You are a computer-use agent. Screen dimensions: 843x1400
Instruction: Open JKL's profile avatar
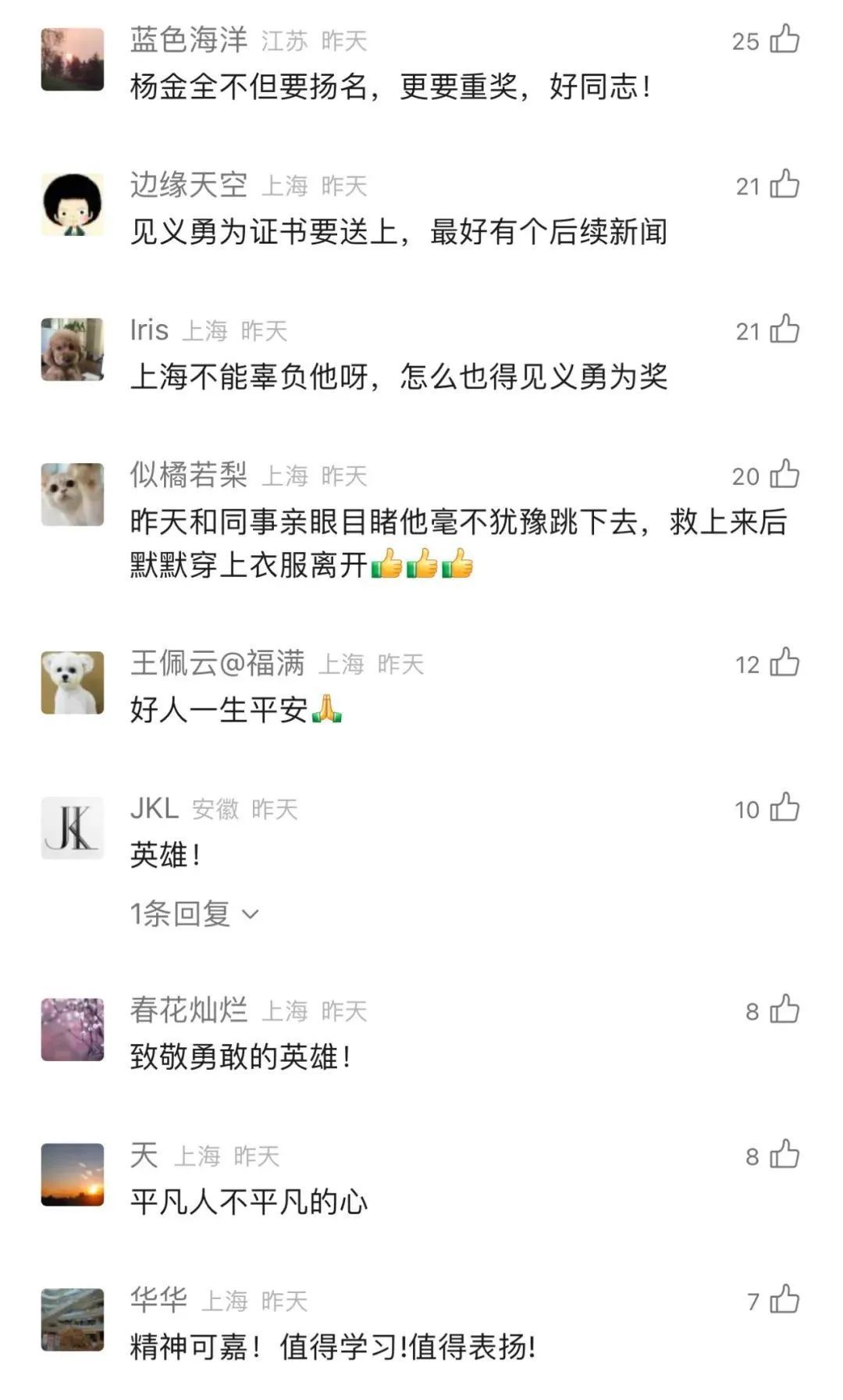click(x=73, y=828)
